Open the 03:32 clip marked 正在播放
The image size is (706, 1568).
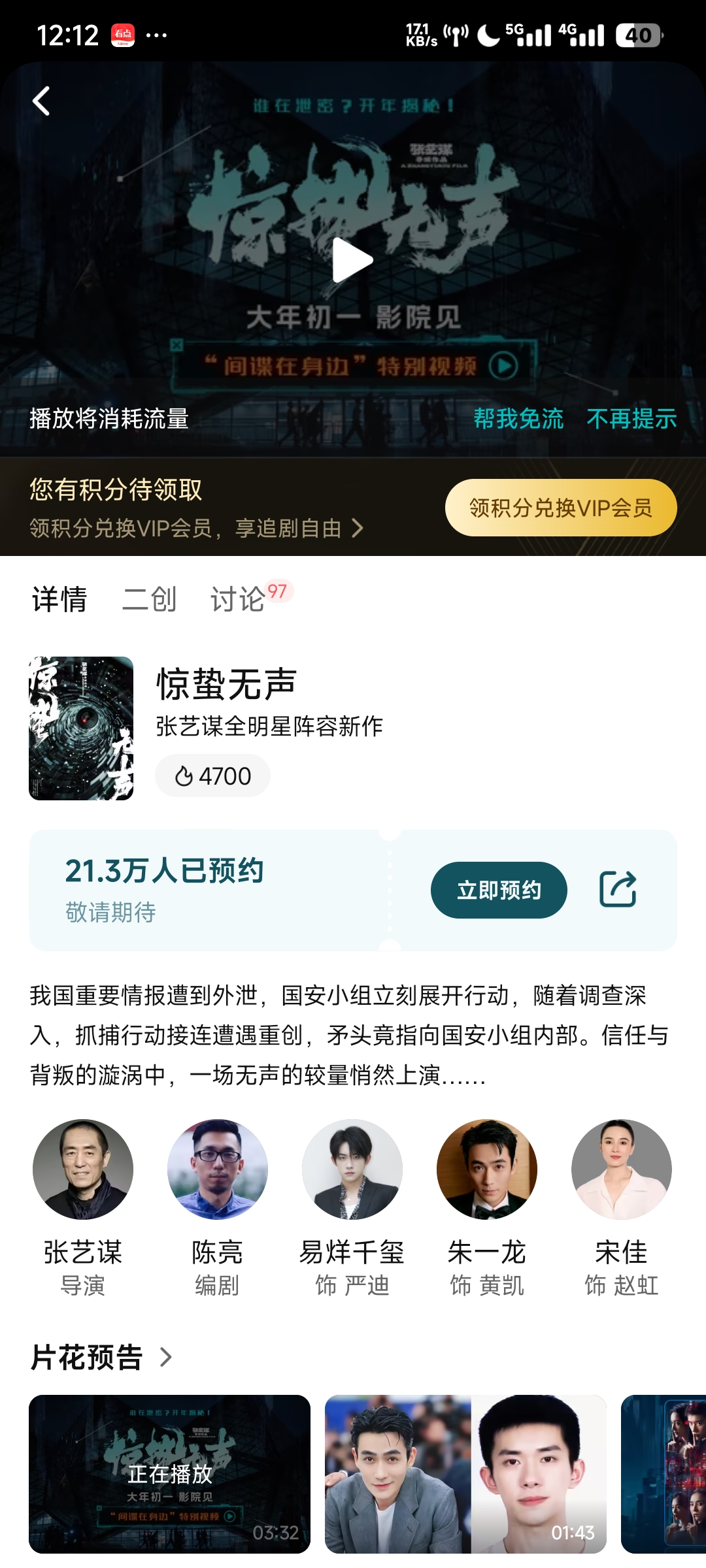[x=169, y=1474]
